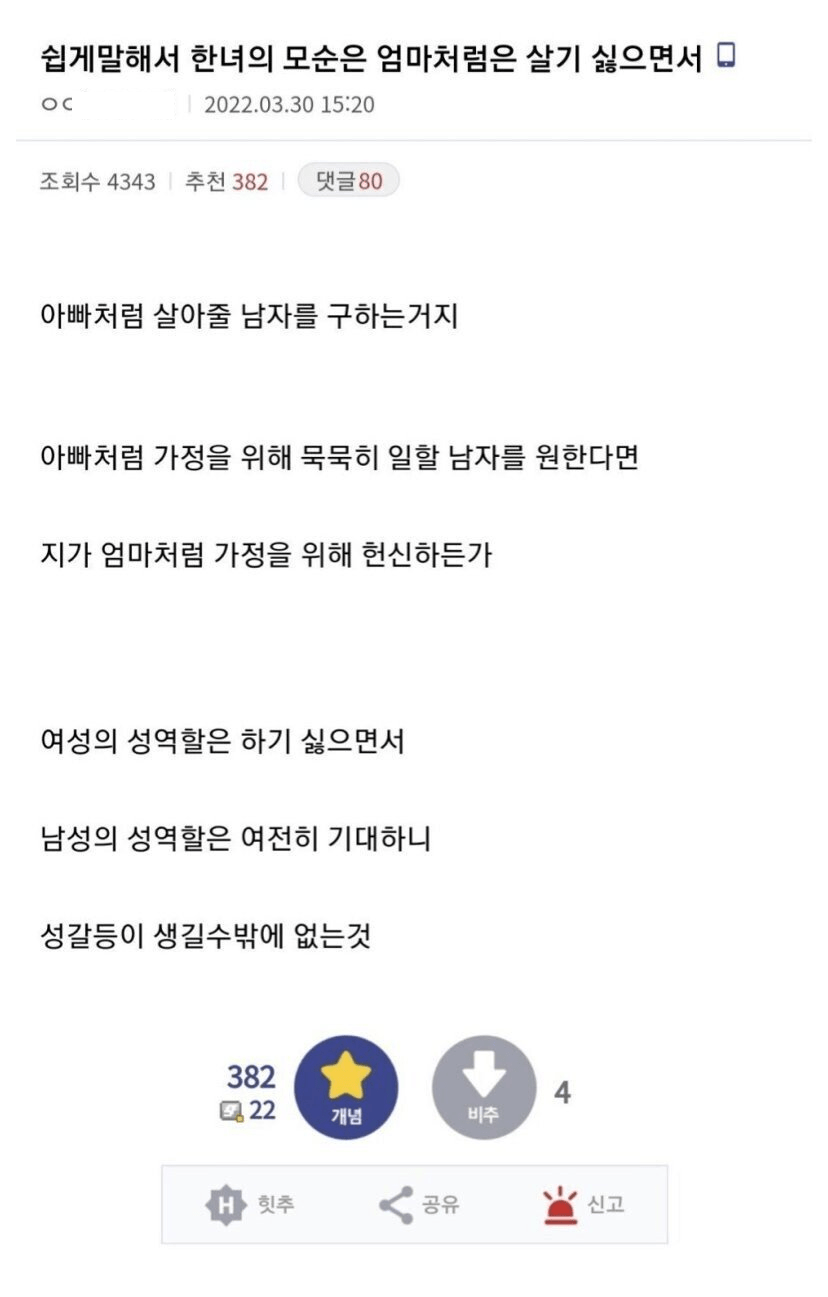828x1297 pixels.
Task: Jump to the 댓글 80 comments chip
Action: point(348,181)
